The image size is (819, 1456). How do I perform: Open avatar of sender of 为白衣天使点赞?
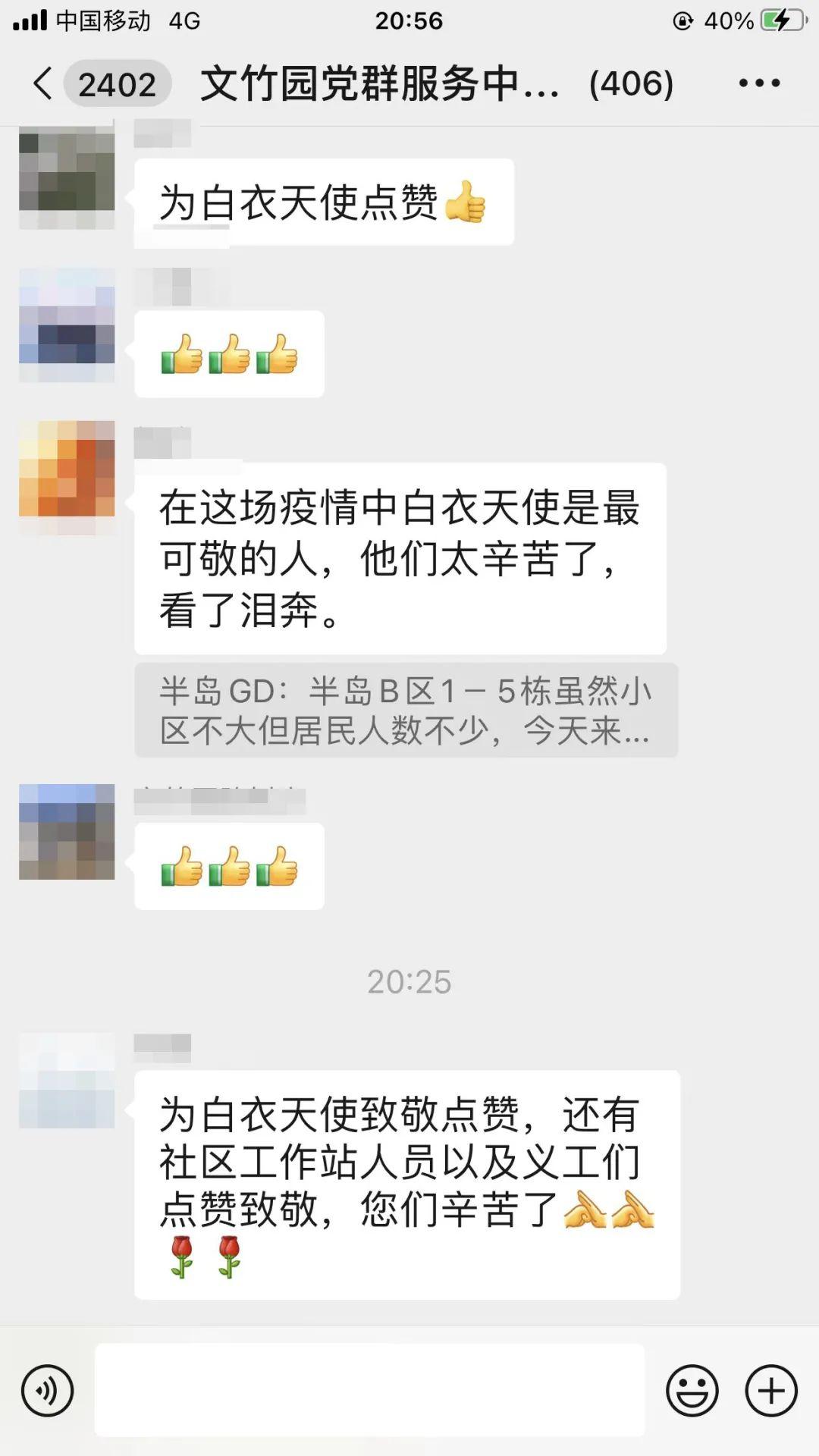click(x=67, y=172)
